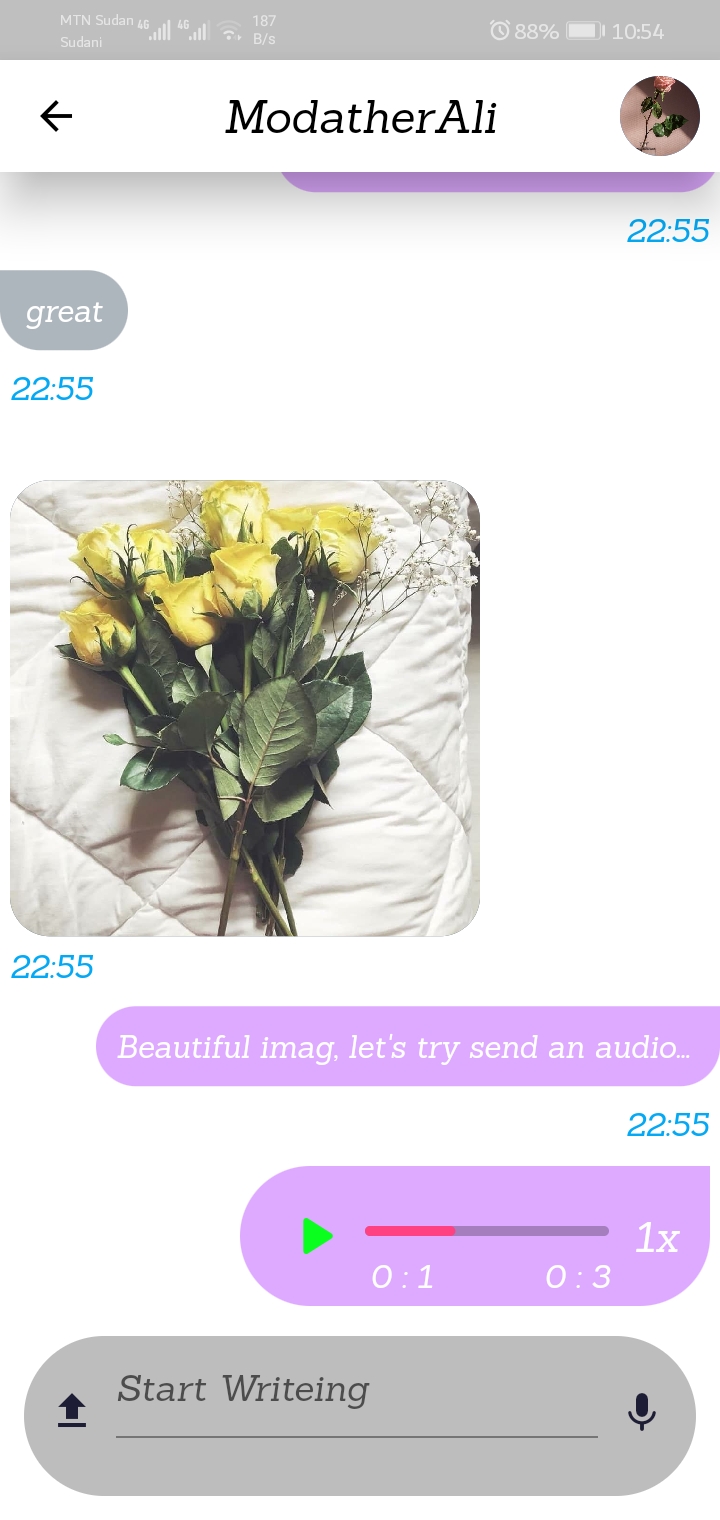Open ModatherAli's profile picture
This screenshot has width=720, height=1520.
click(659, 115)
